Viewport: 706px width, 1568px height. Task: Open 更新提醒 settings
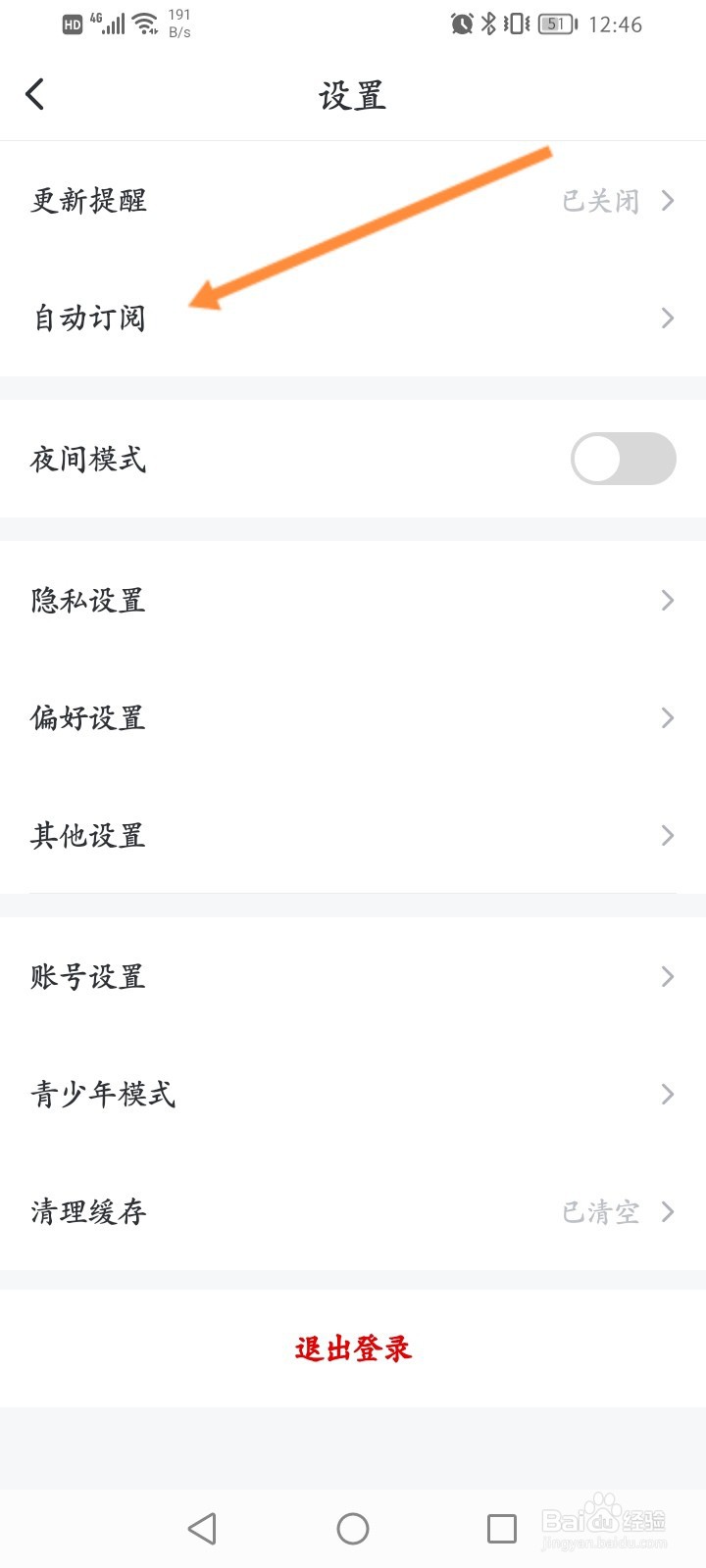click(353, 200)
